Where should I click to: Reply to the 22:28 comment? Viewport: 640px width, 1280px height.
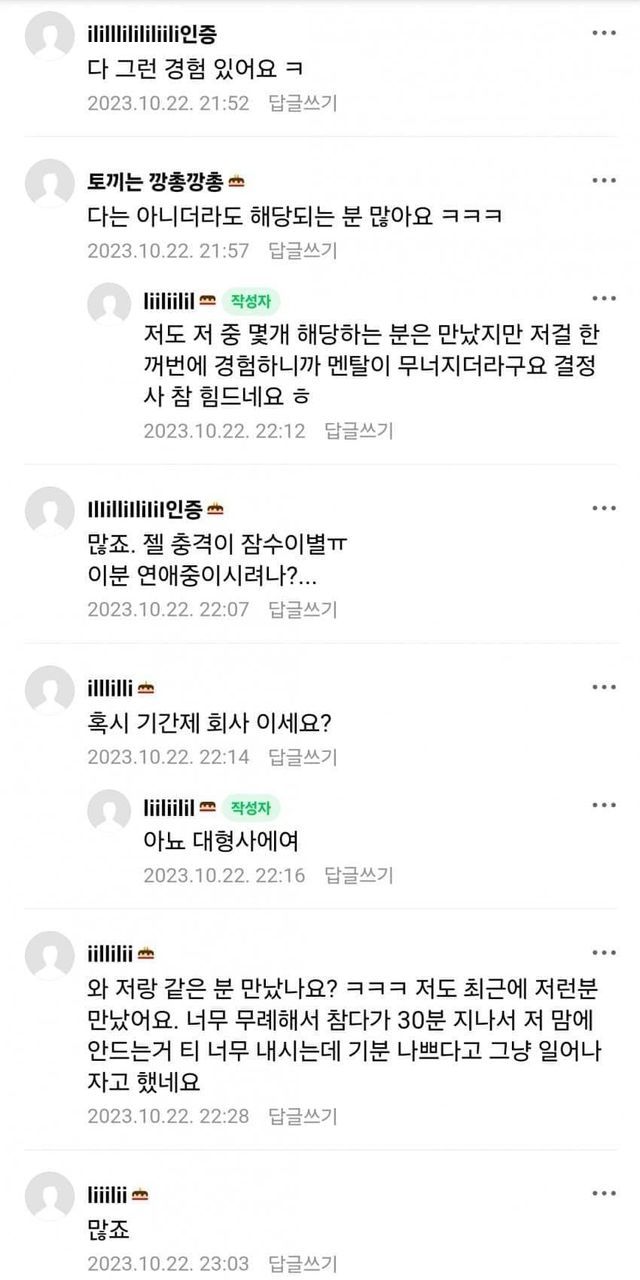click(x=302, y=1115)
